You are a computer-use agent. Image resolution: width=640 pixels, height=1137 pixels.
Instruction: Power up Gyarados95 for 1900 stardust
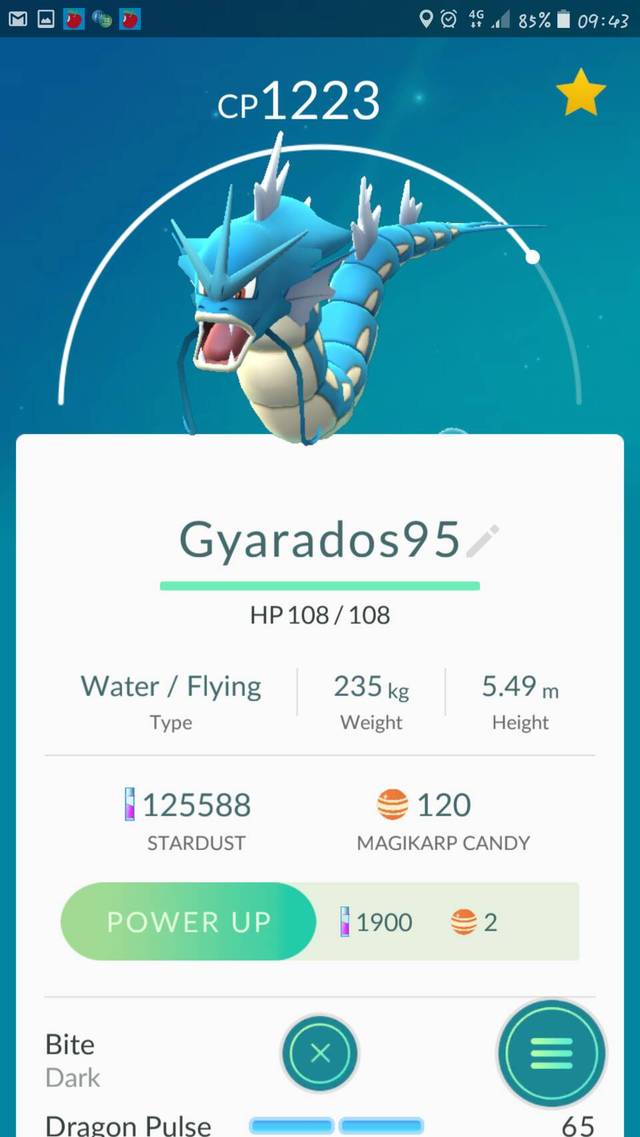pos(189,921)
